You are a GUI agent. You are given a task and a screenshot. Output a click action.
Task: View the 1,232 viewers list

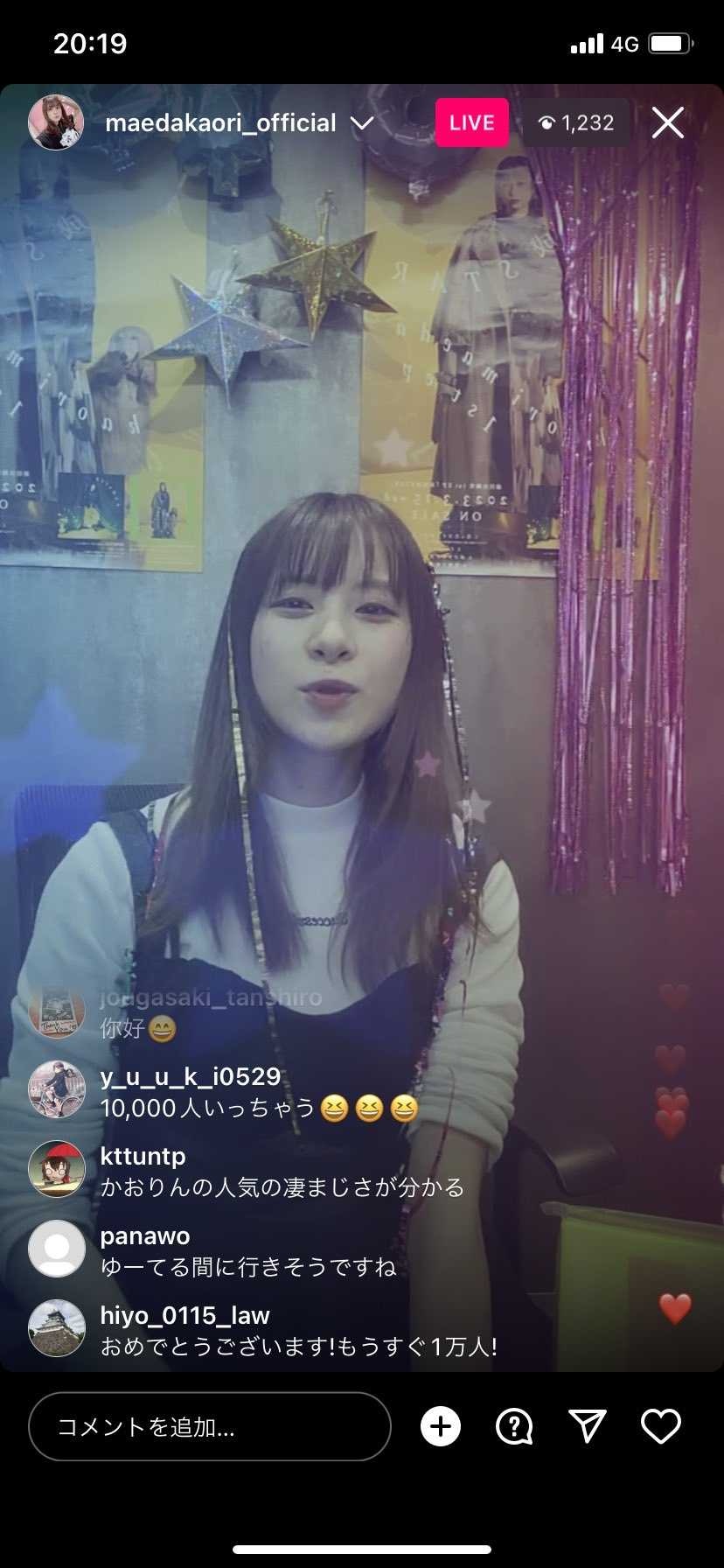pyautogui.click(x=577, y=123)
